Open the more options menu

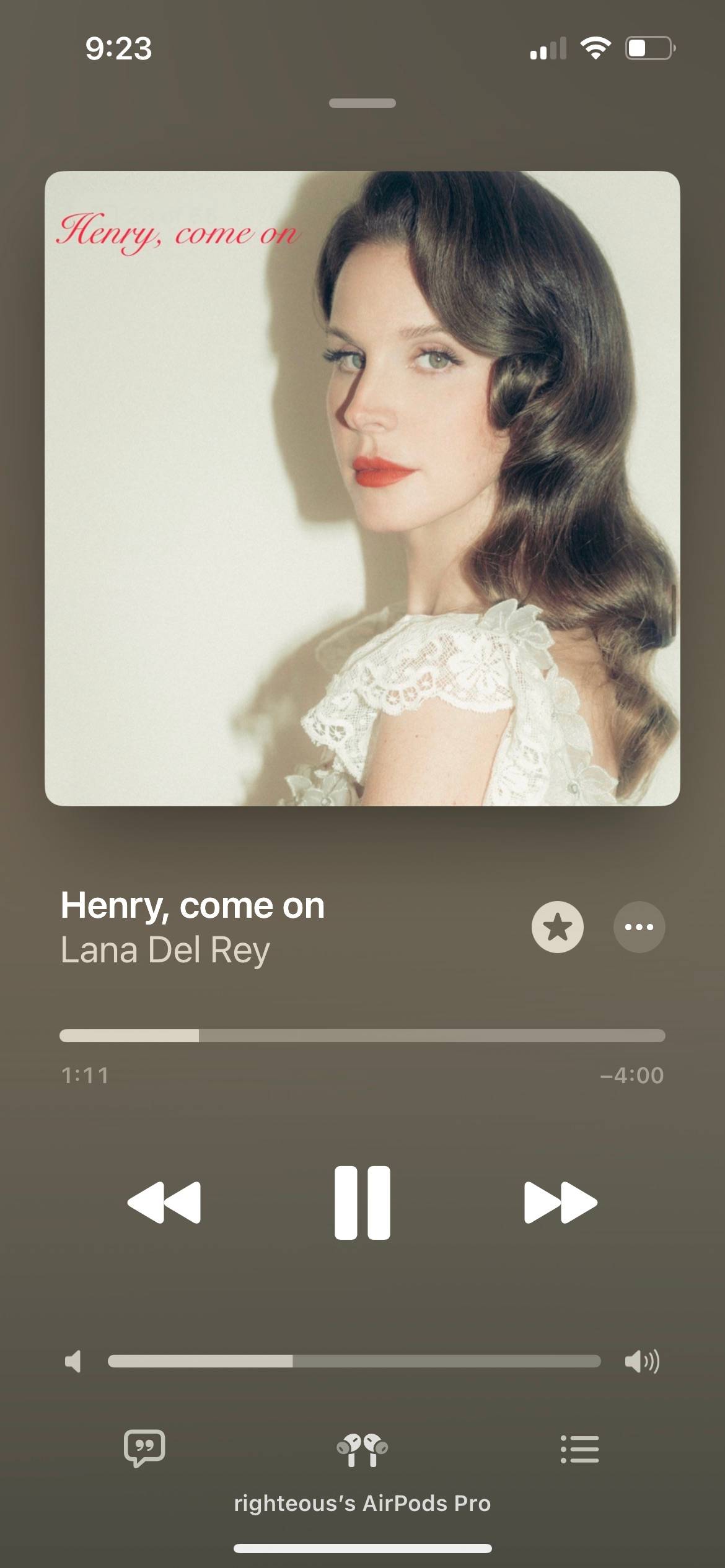point(639,926)
